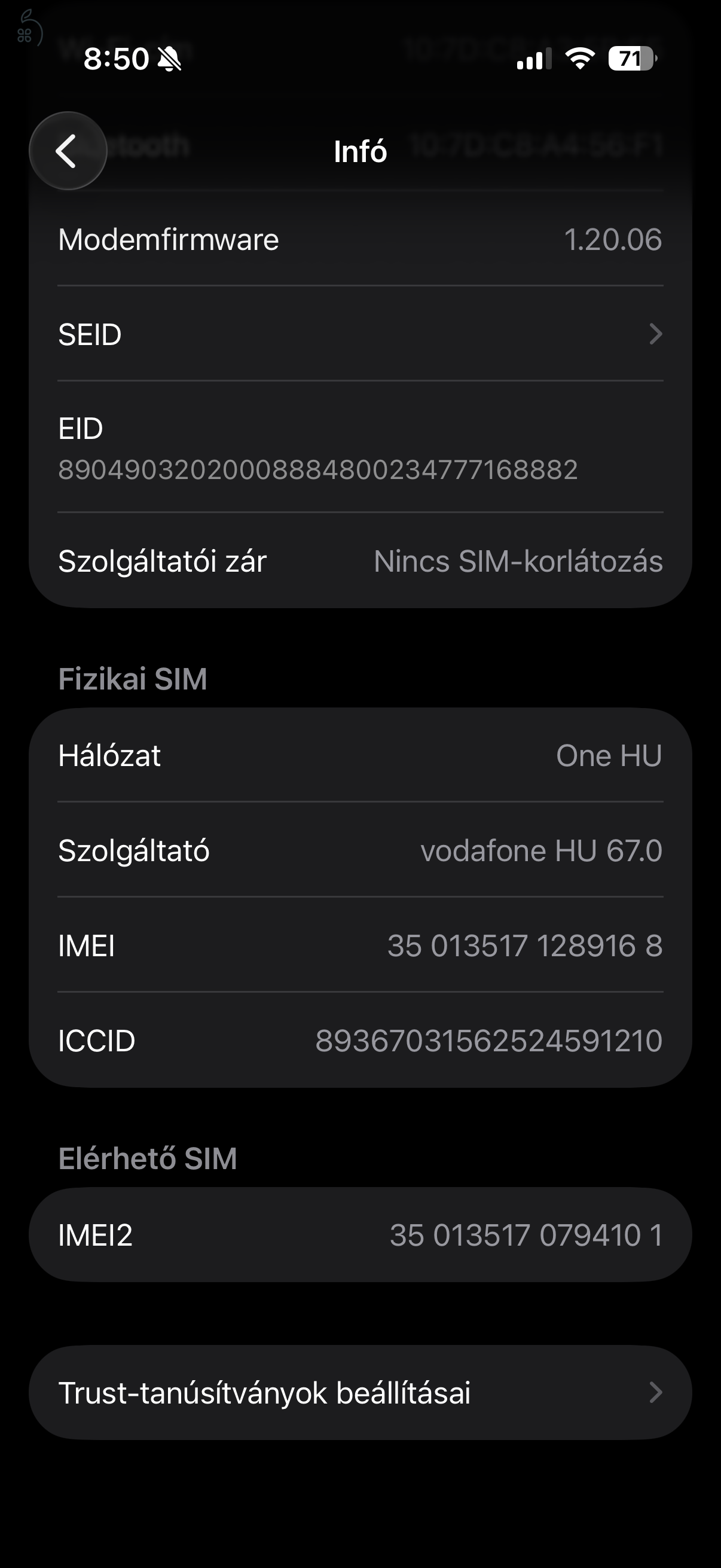Open the SEID details chevron
721x1568 pixels.
655,334
